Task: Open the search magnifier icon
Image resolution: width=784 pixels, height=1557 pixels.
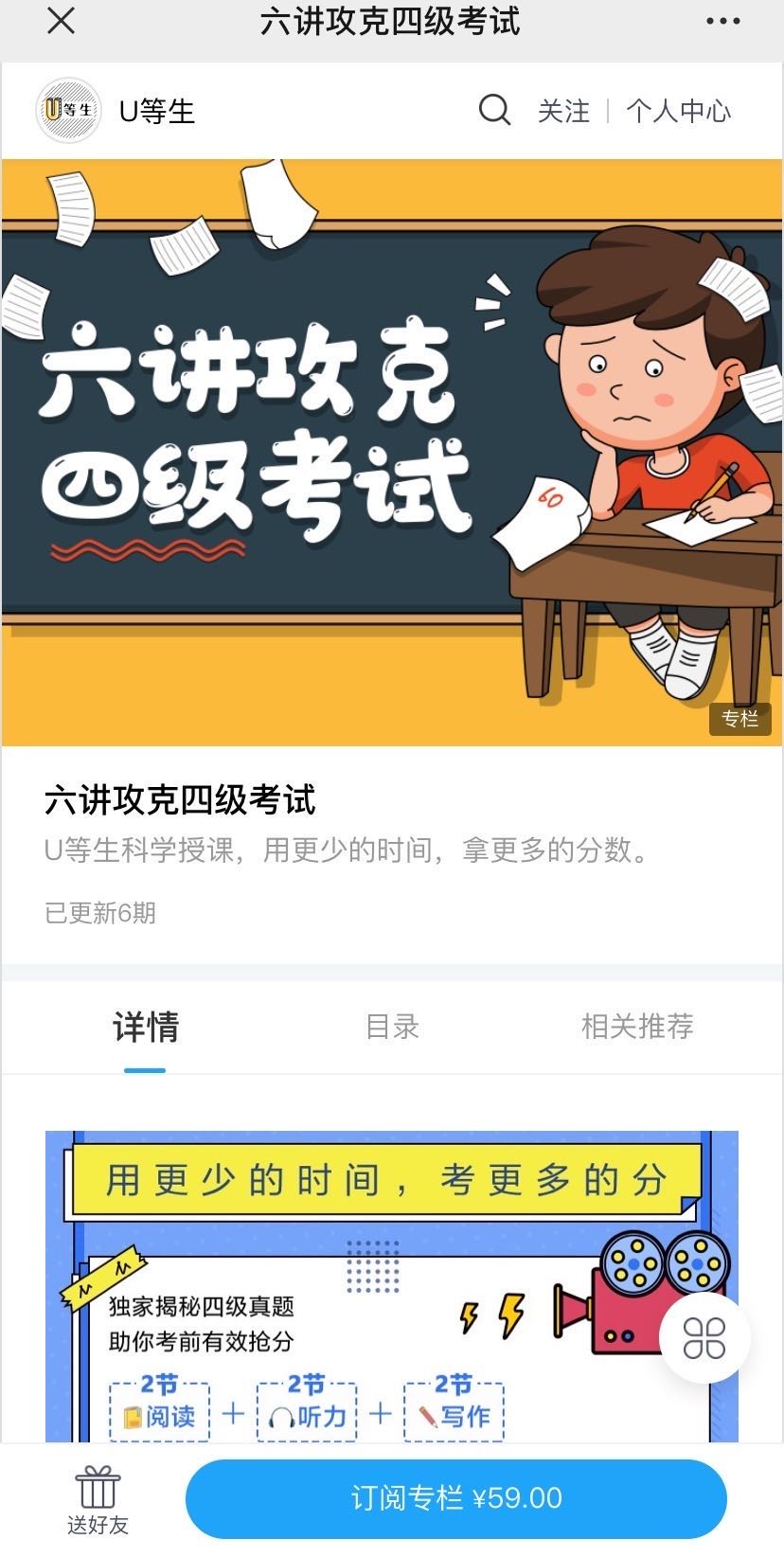Action: click(x=494, y=110)
